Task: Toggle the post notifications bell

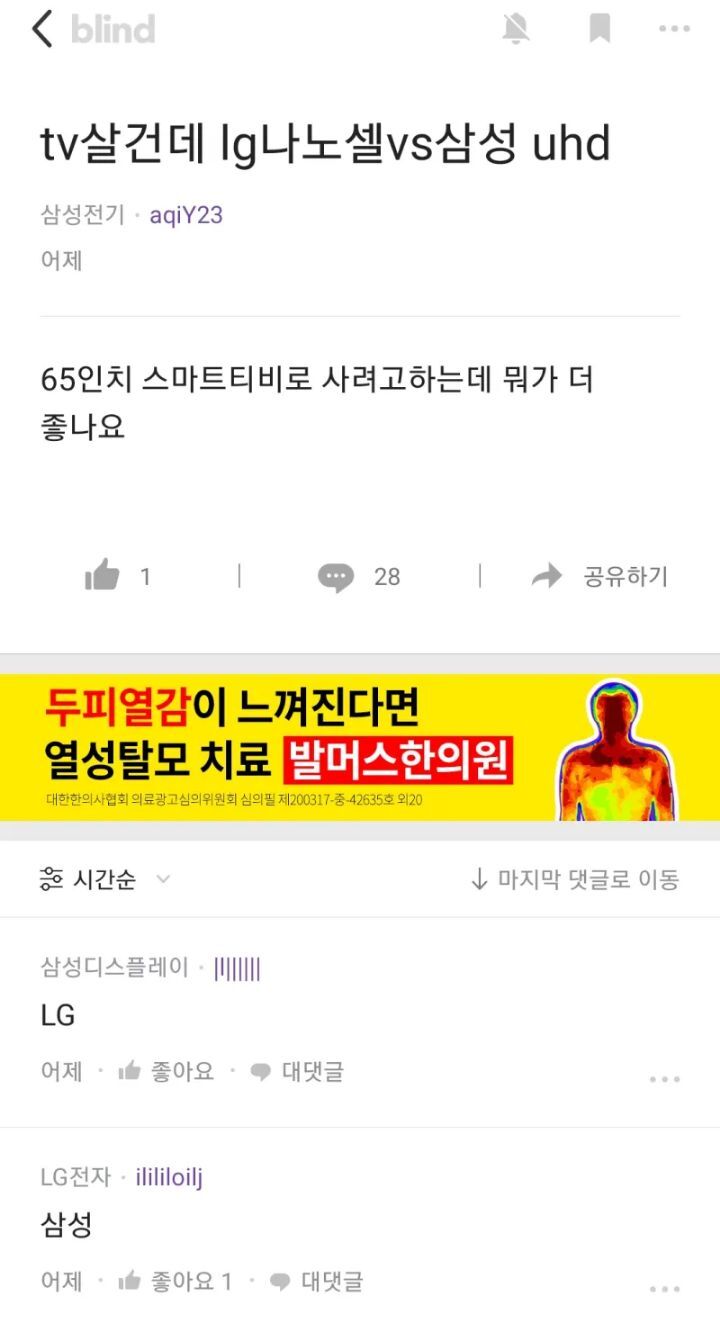Action: [x=516, y=29]
